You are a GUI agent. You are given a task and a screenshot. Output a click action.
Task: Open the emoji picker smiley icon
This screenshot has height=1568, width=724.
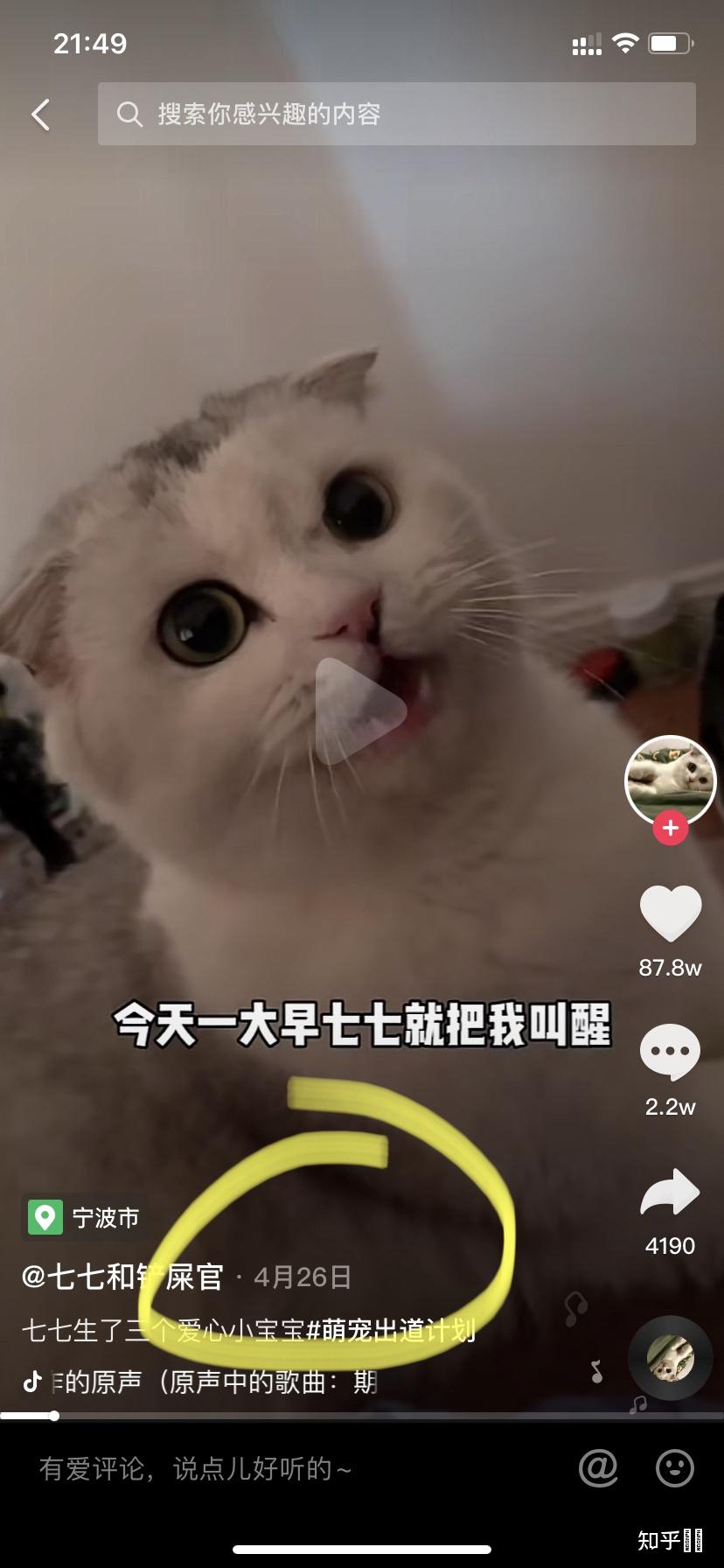coord(675,1468)
